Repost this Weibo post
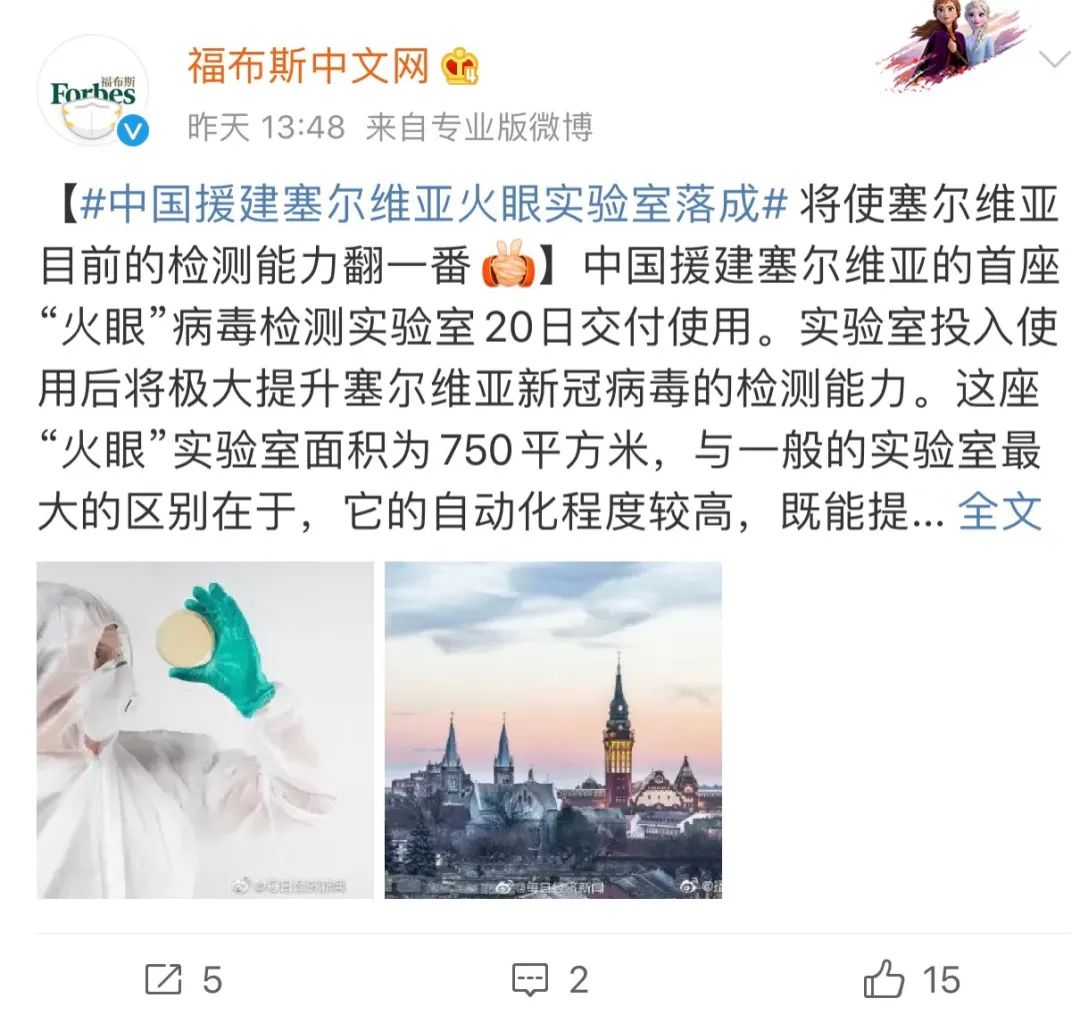Image resolution: width=1080 pixels, height=1023 pixels. click(183, 979)
